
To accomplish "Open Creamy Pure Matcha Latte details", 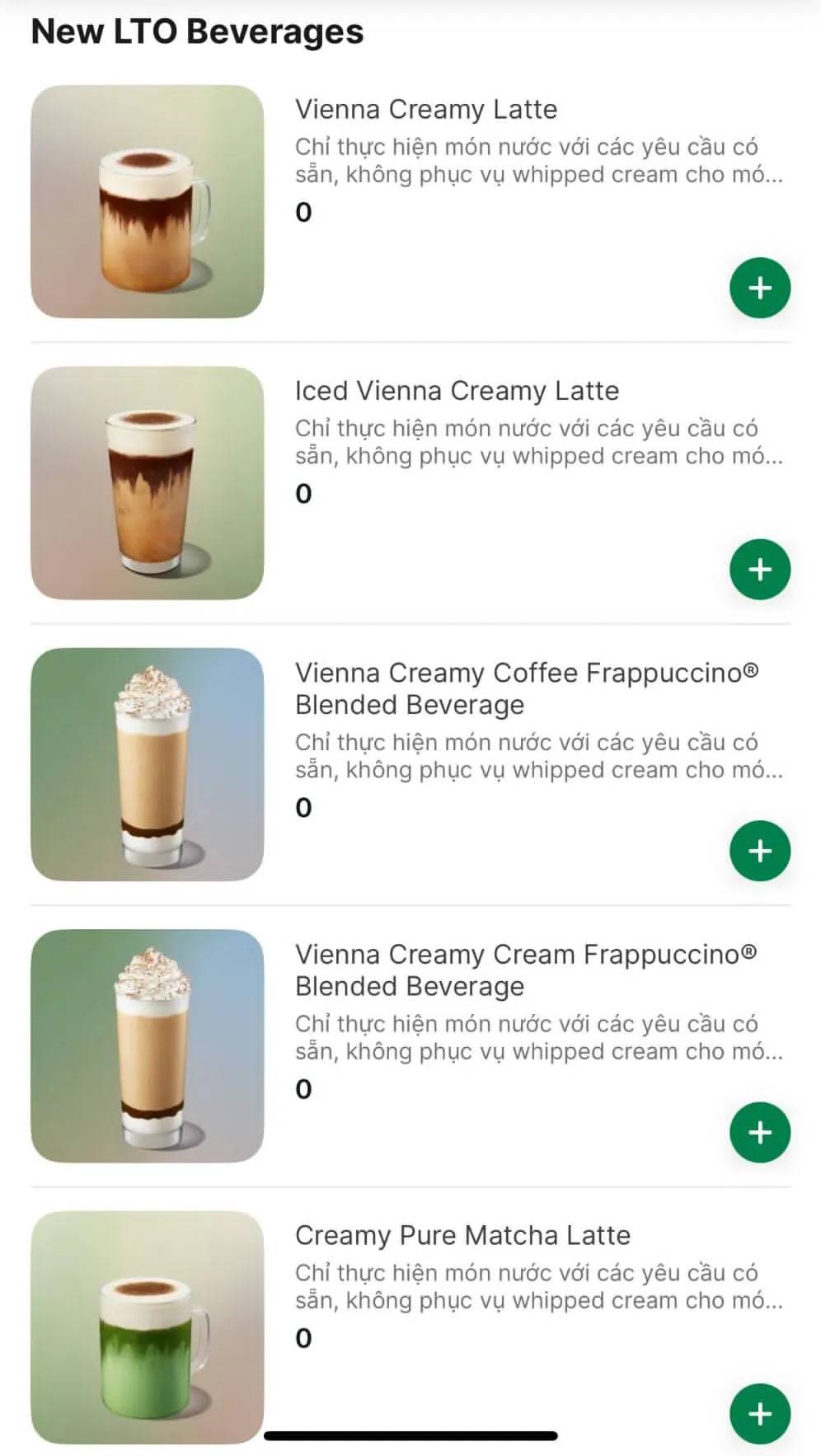I will pyautogui.click(x=462, y=1234).
